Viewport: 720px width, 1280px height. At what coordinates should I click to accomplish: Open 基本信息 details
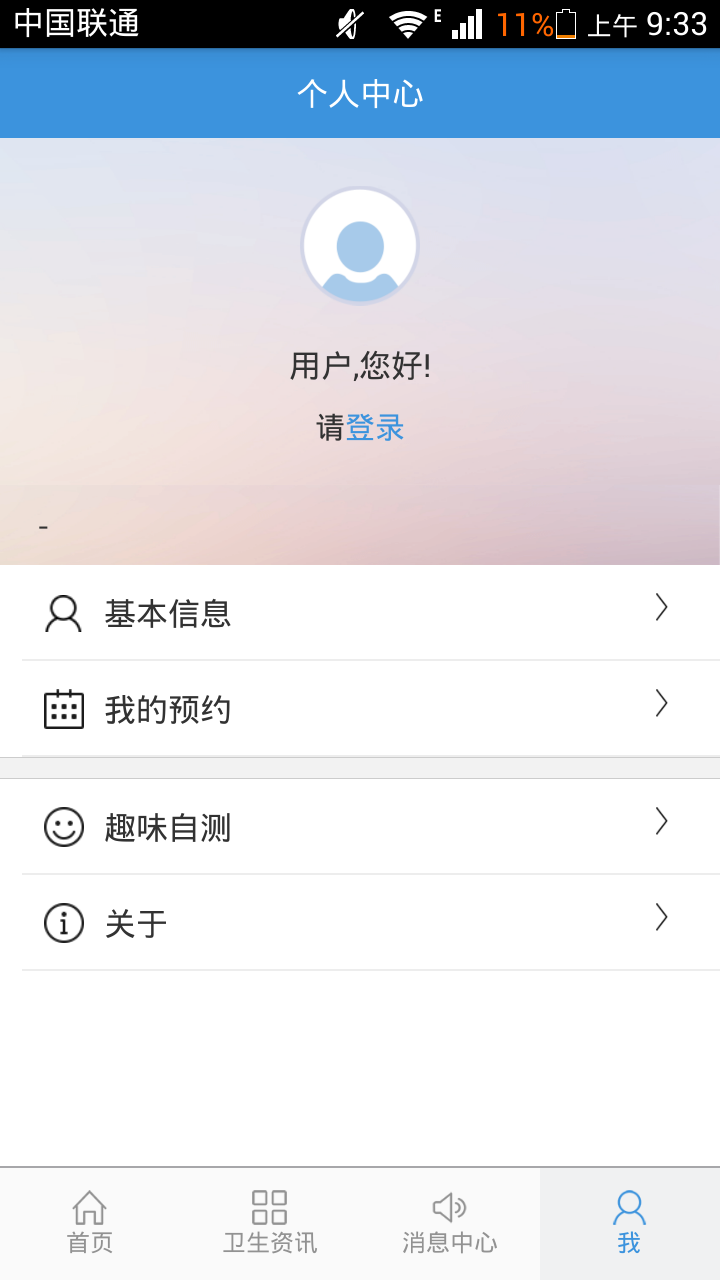click(x=168, y=613)
